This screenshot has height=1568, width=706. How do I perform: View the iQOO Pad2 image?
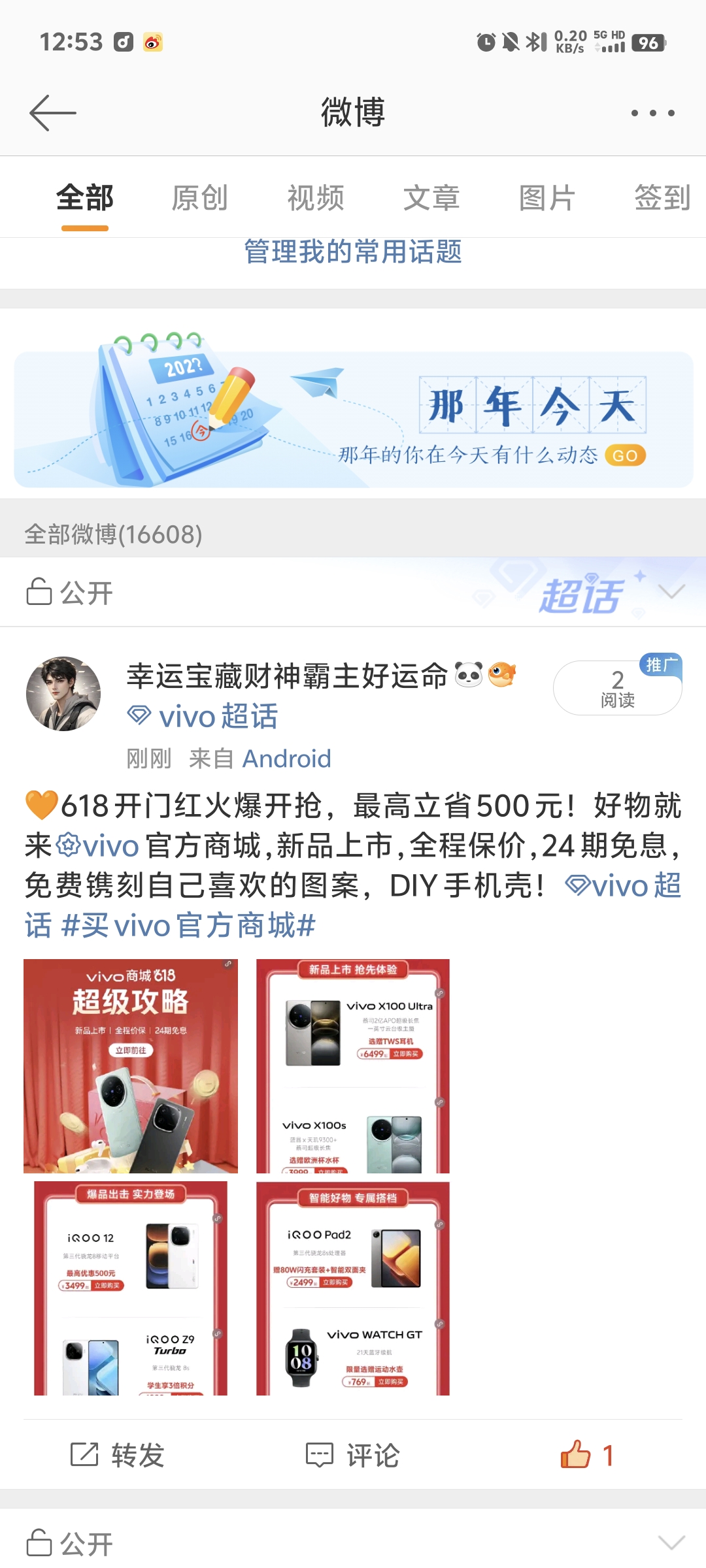point(353,1288)
